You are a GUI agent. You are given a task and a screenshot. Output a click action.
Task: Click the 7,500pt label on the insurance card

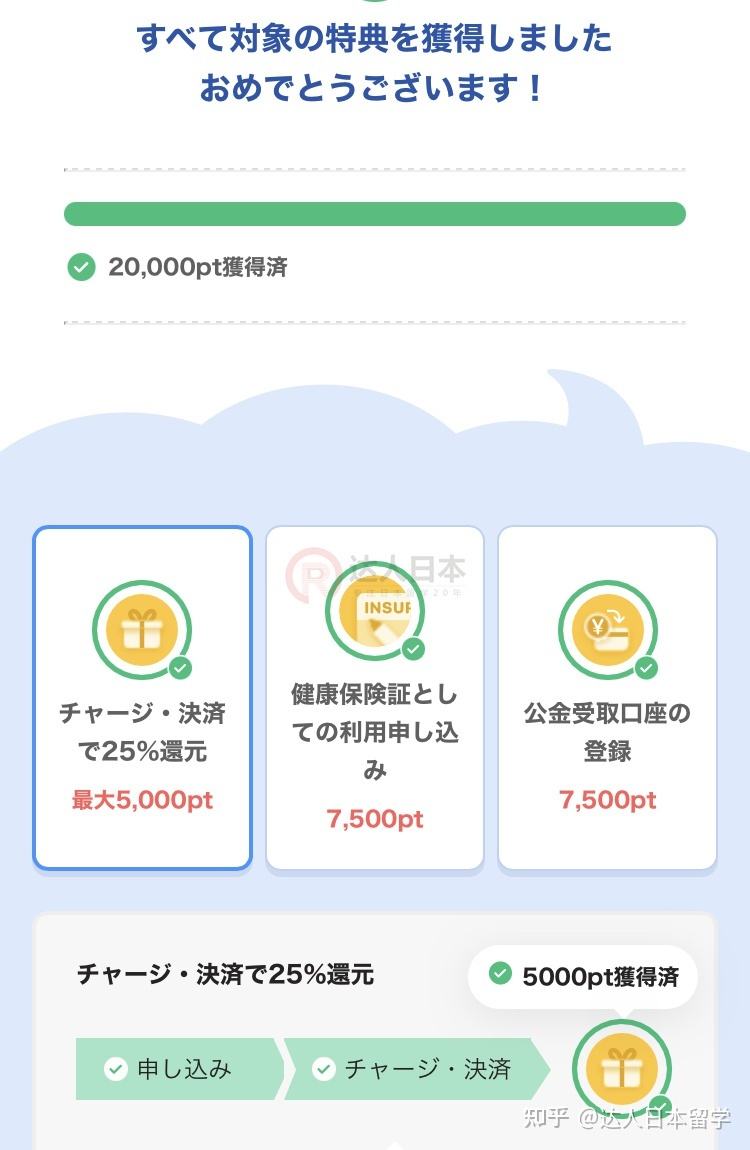click(374, 818)
